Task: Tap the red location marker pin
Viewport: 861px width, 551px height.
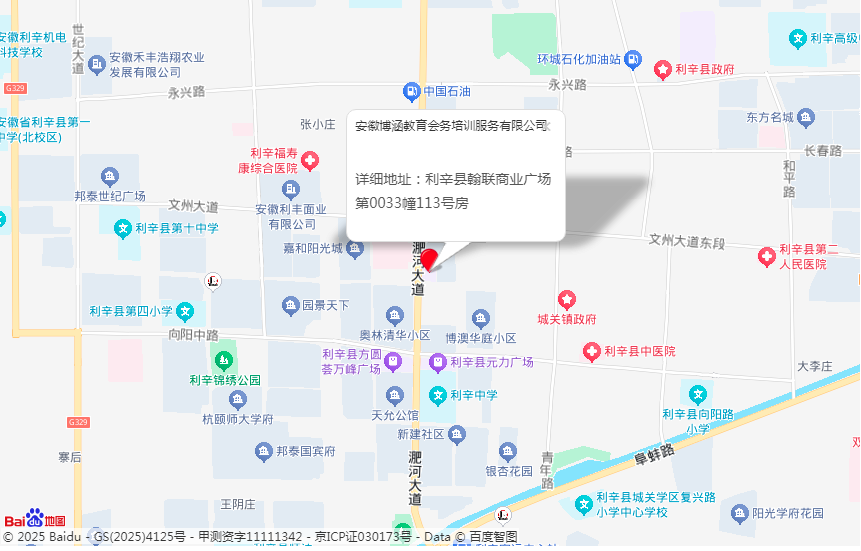Action: [429, 260]
